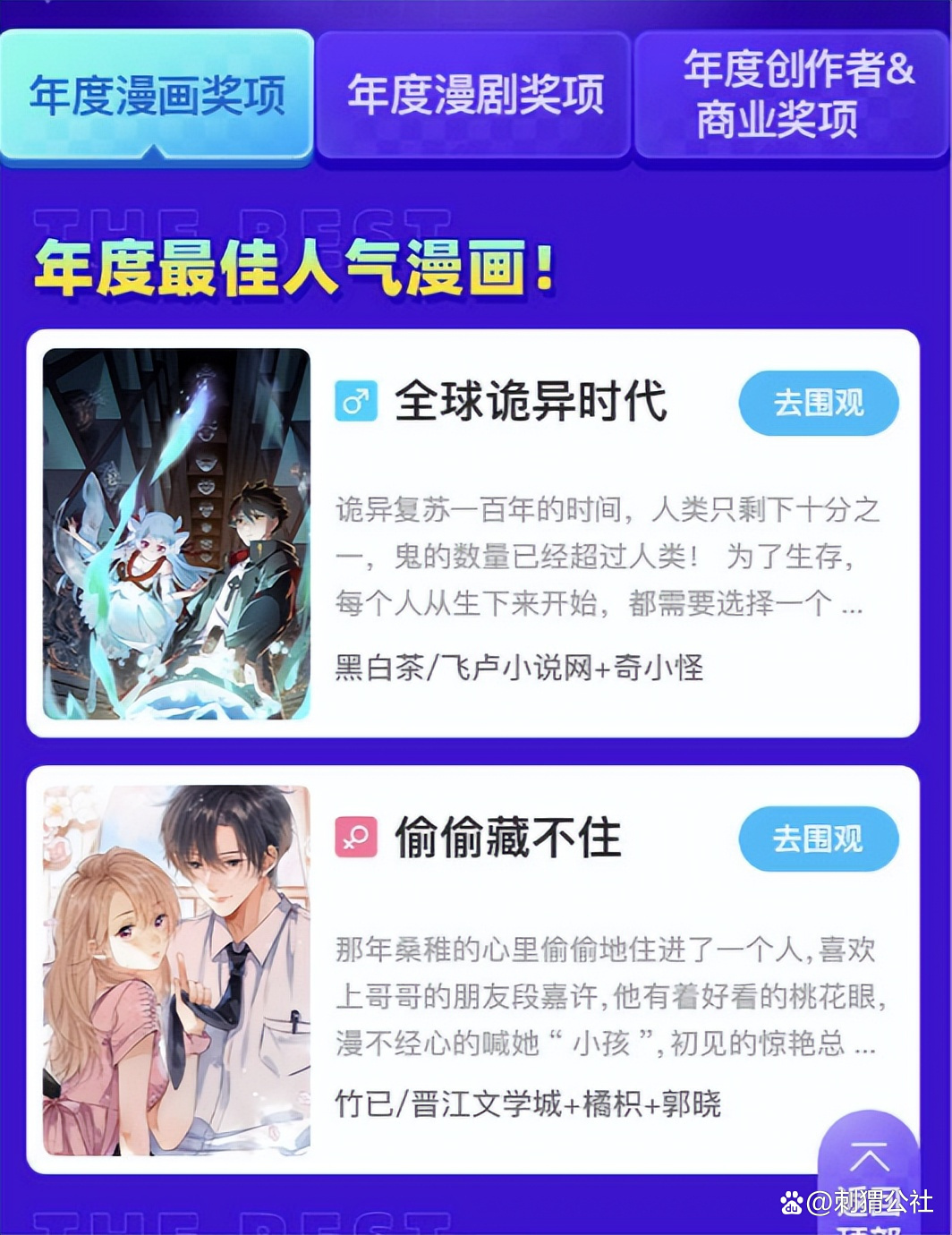
Task: Tap 去围观 for 全球诡异时代
Action: click(x=818, y=403)
